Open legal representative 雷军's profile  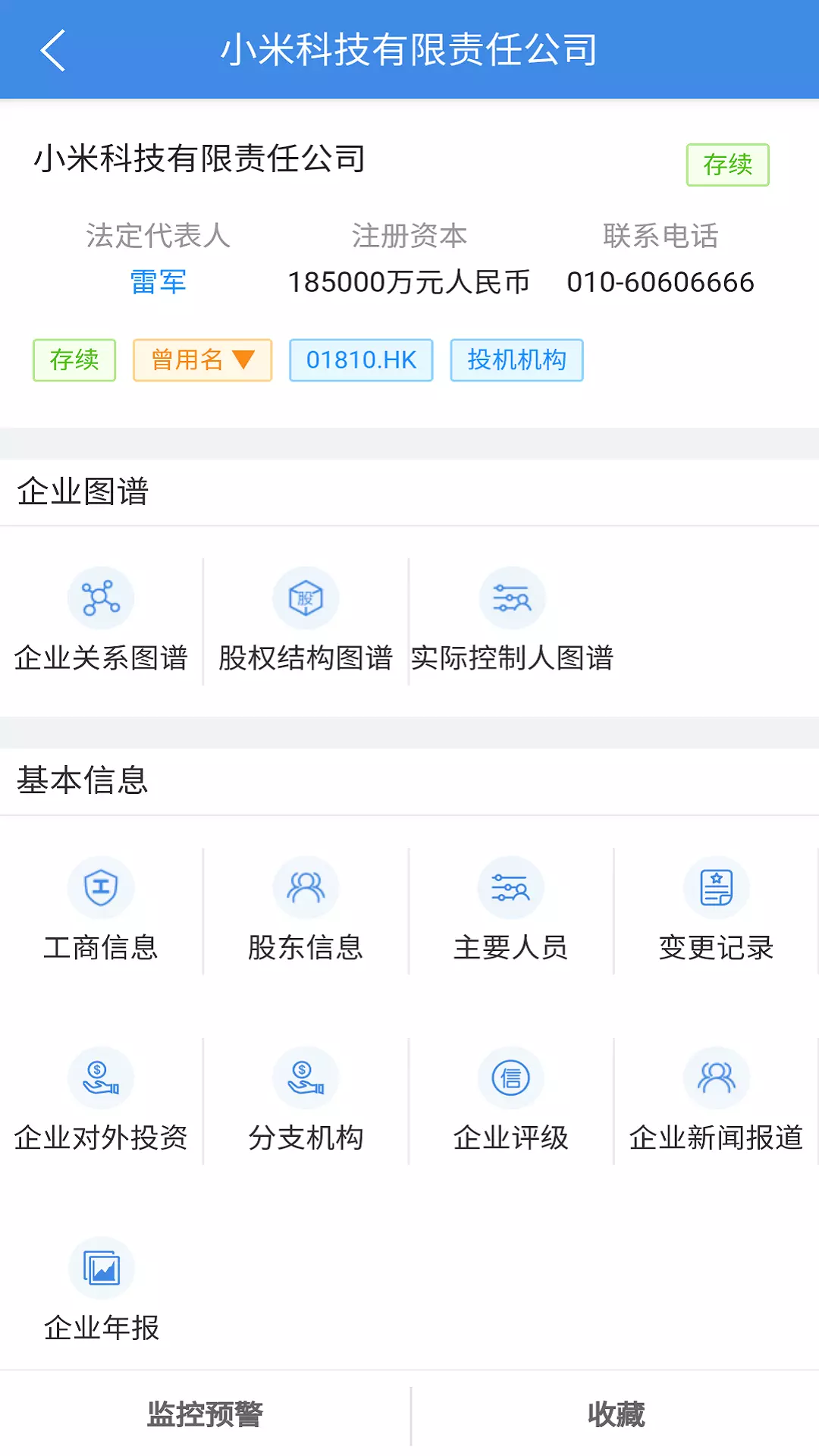[158, 282]
